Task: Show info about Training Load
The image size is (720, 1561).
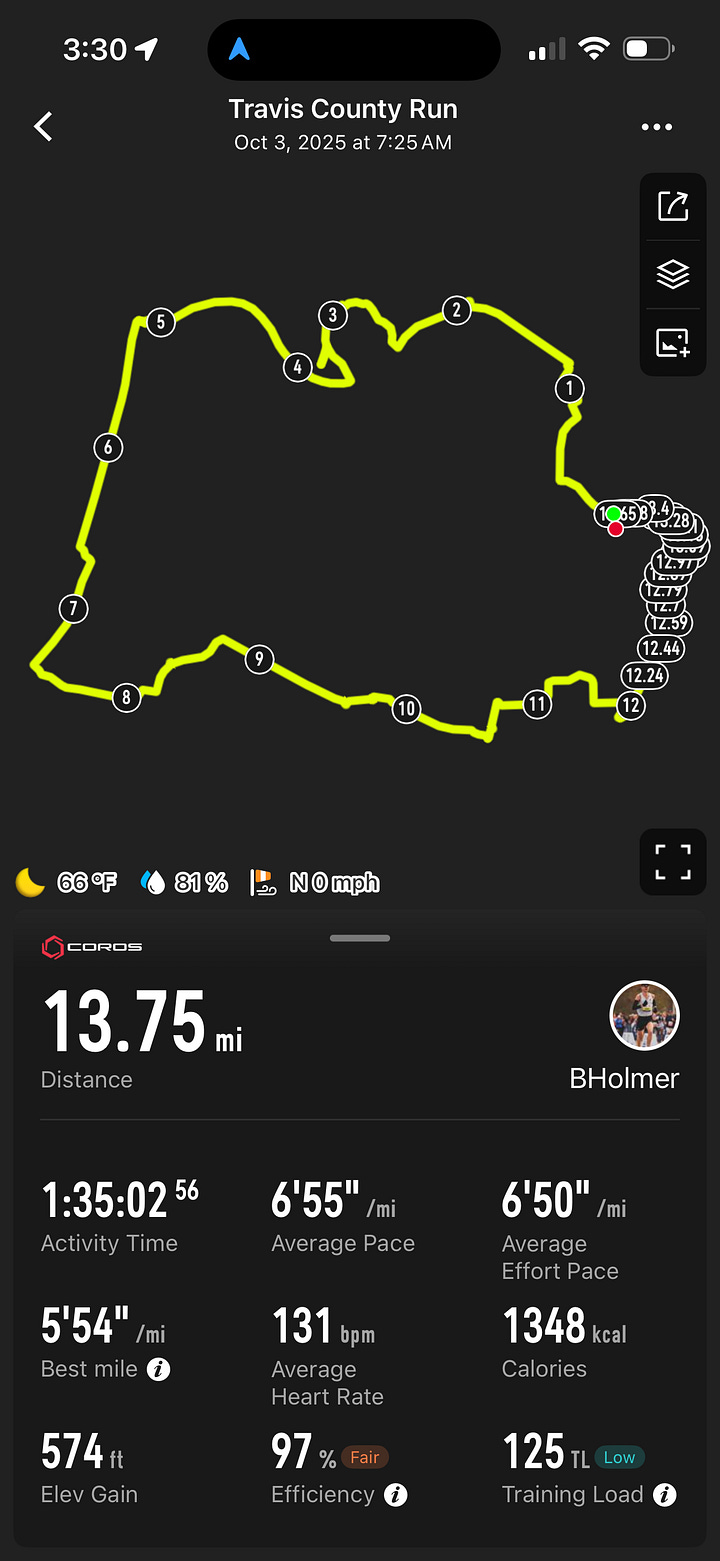Action: [x=664, y=1495]
